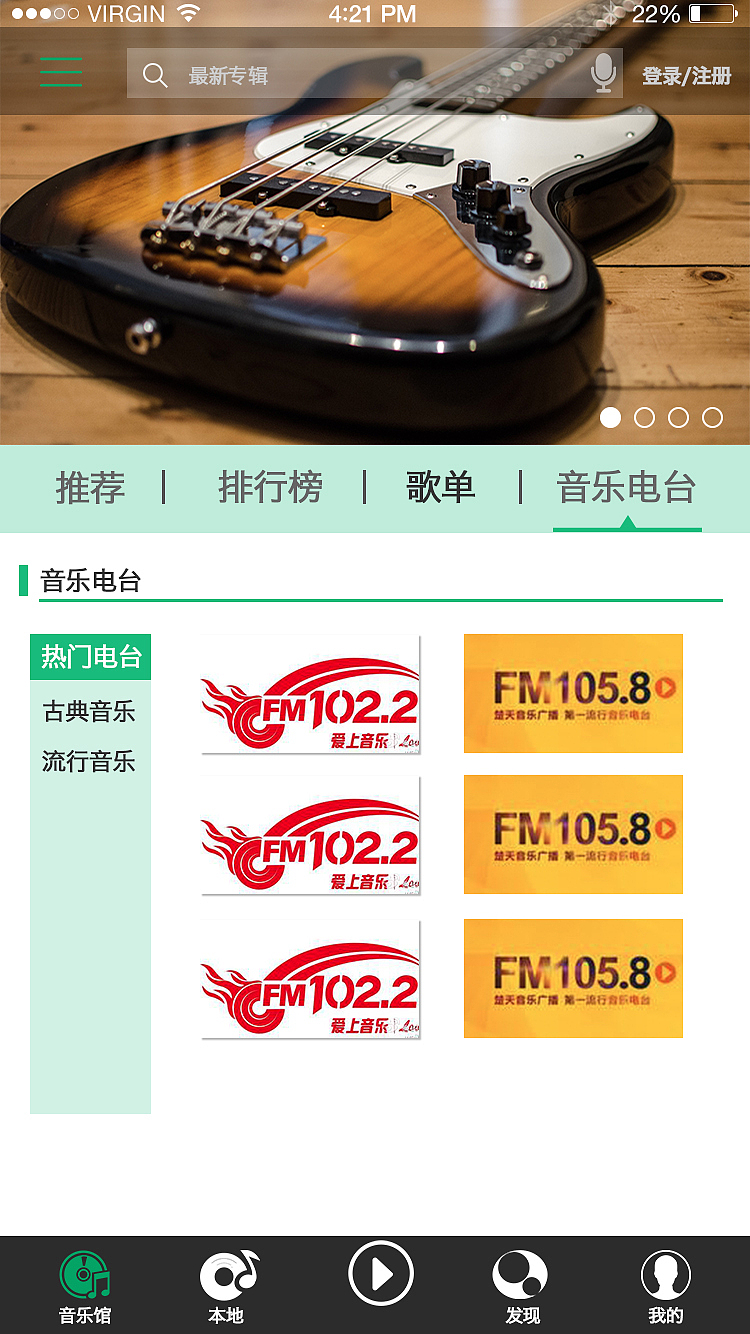Click the 最新专辑 search input field
The height and width of the screenshot is (1334, 750).
coord(300,73)
